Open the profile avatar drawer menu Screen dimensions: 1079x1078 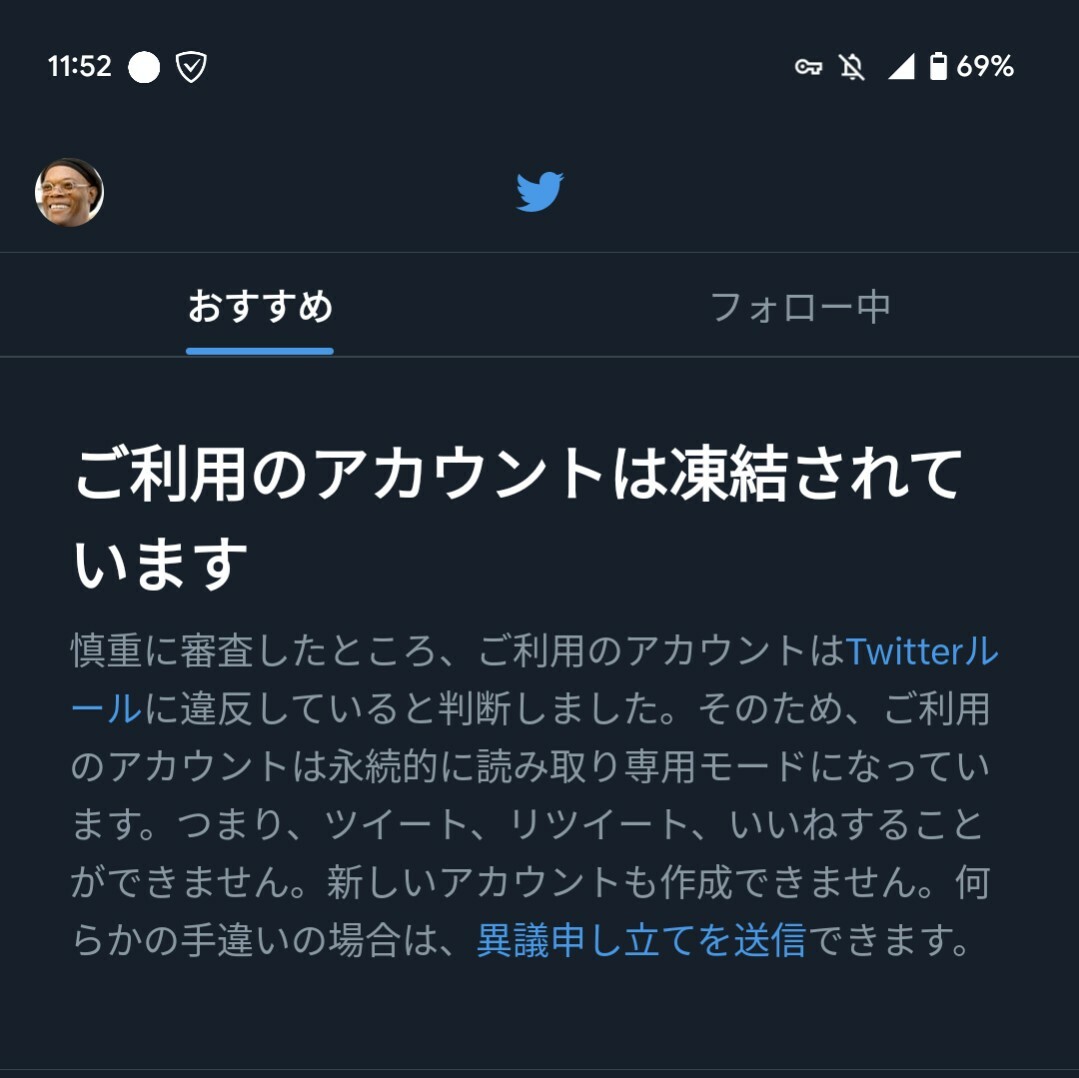pyautogui.click(x=70, y=192)
